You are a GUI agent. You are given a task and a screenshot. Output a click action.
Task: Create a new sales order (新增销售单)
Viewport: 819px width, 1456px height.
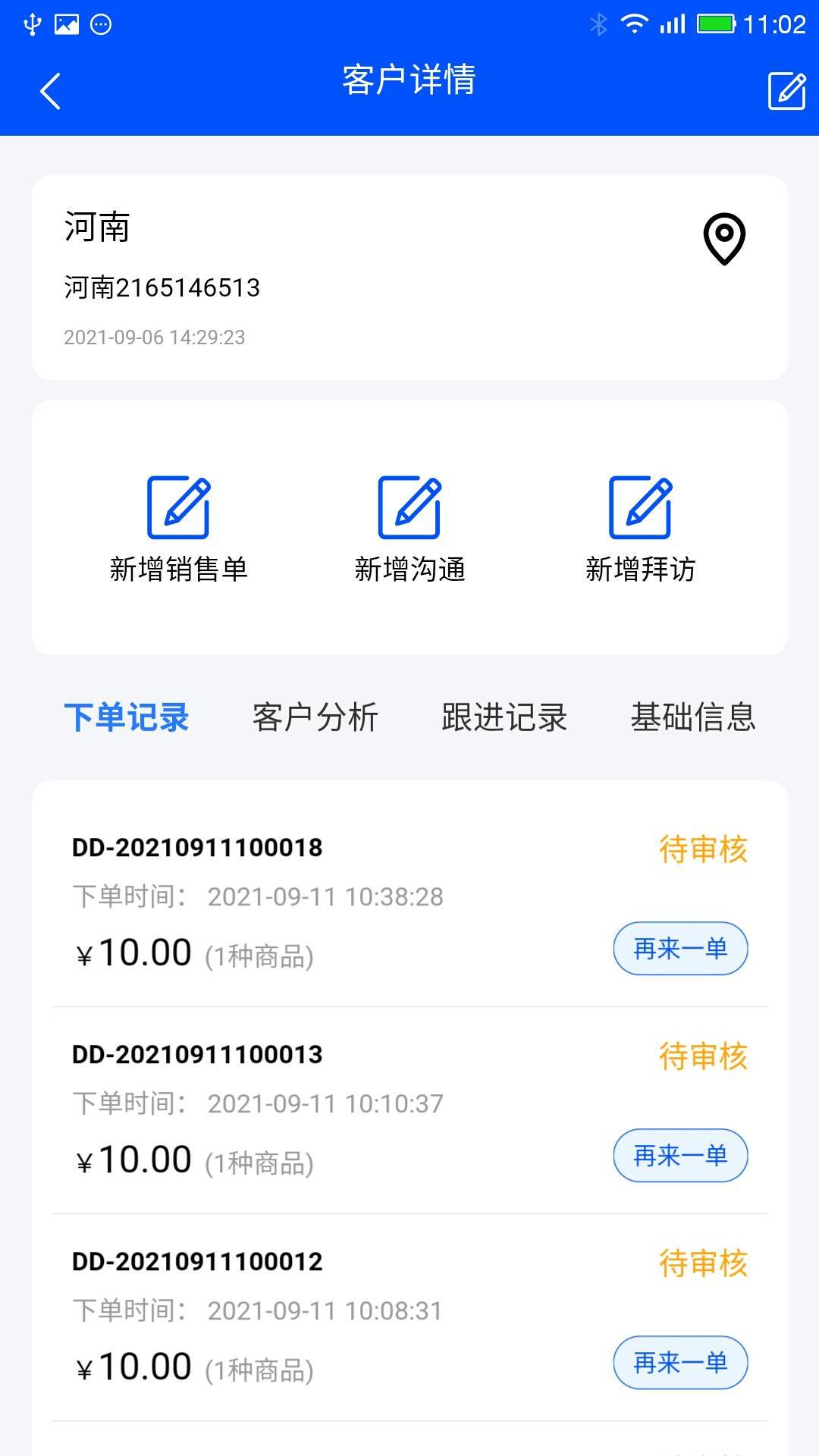(x=178, y=529)
